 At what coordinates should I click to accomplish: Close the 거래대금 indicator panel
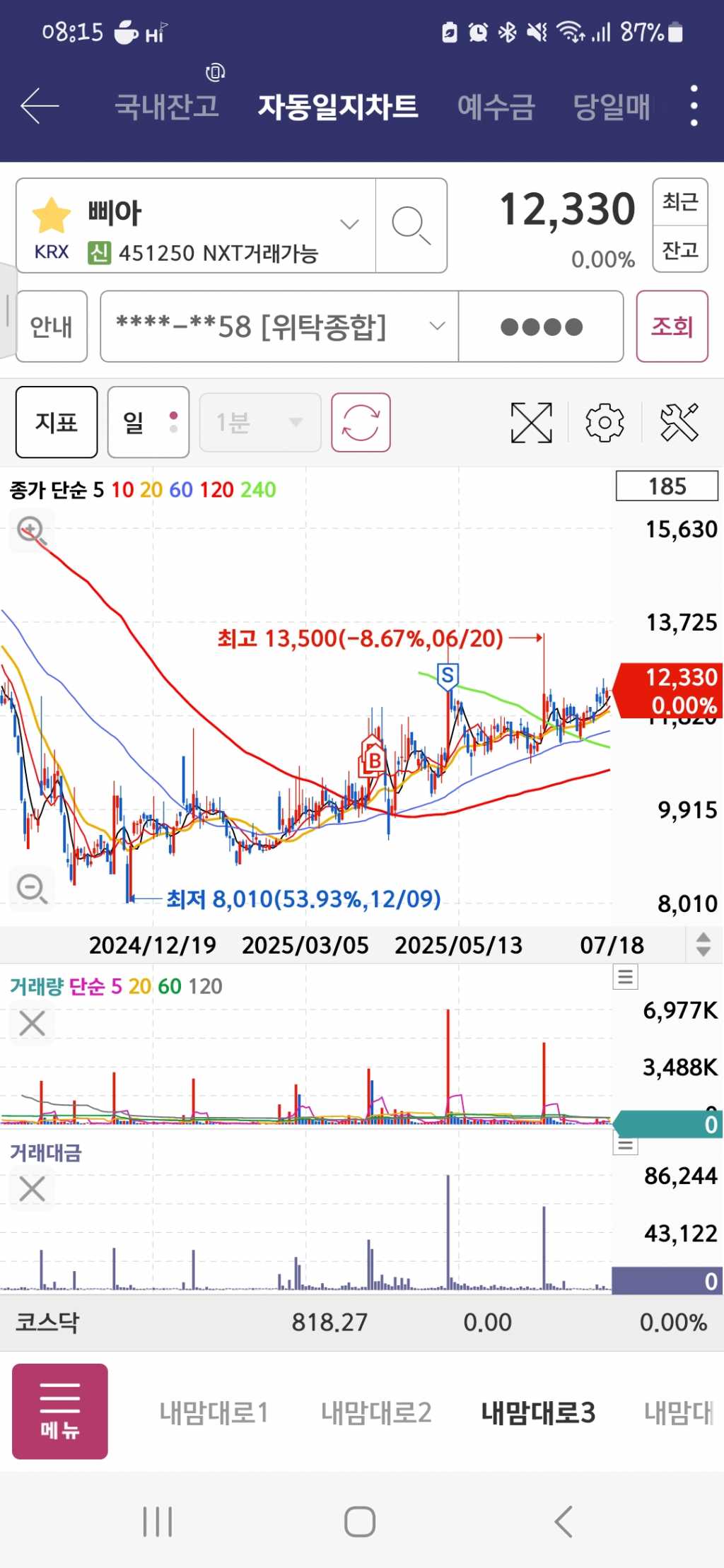tap(32, 1189)
